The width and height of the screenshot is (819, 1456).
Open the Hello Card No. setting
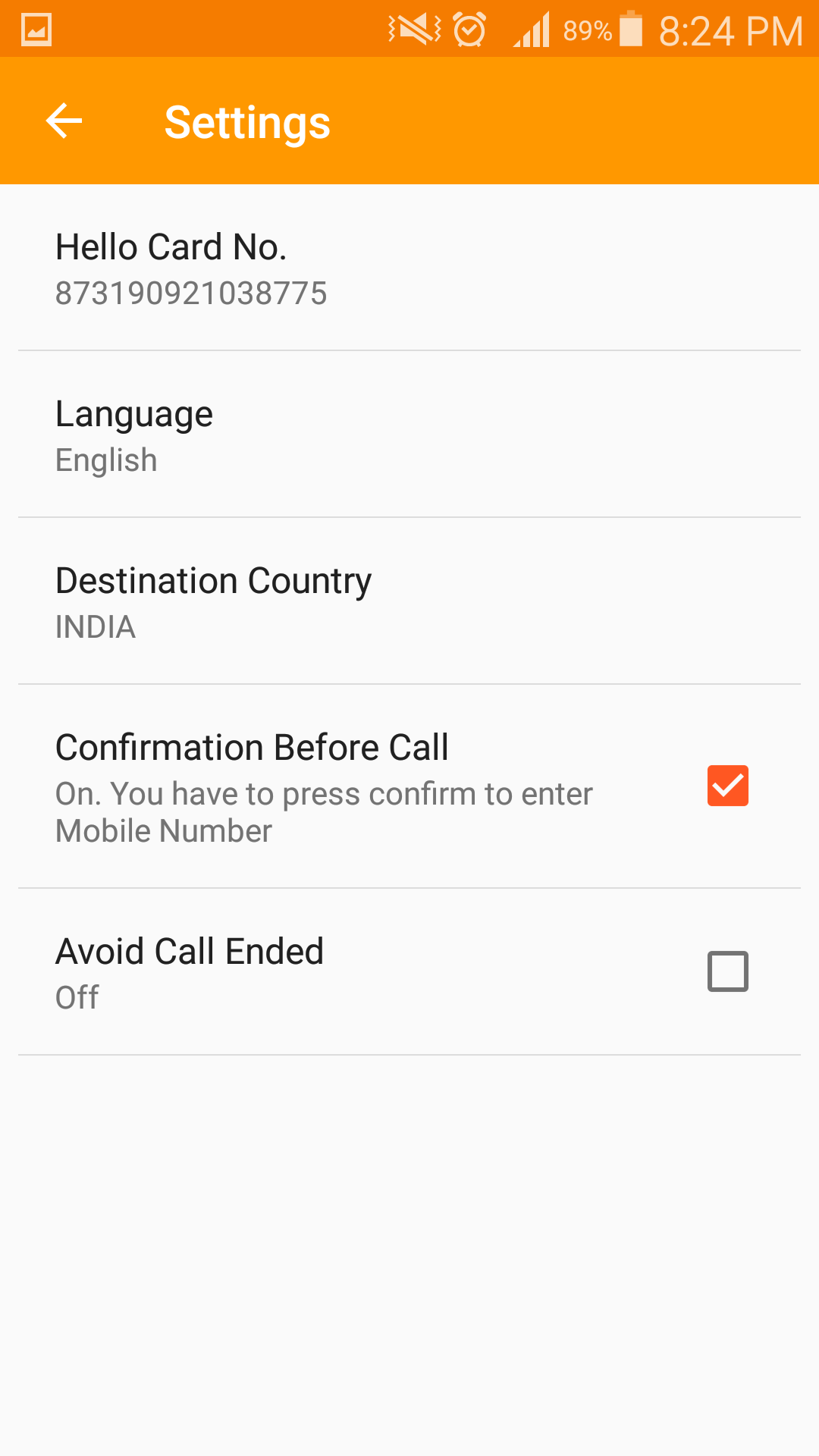[x=409, y=268]
